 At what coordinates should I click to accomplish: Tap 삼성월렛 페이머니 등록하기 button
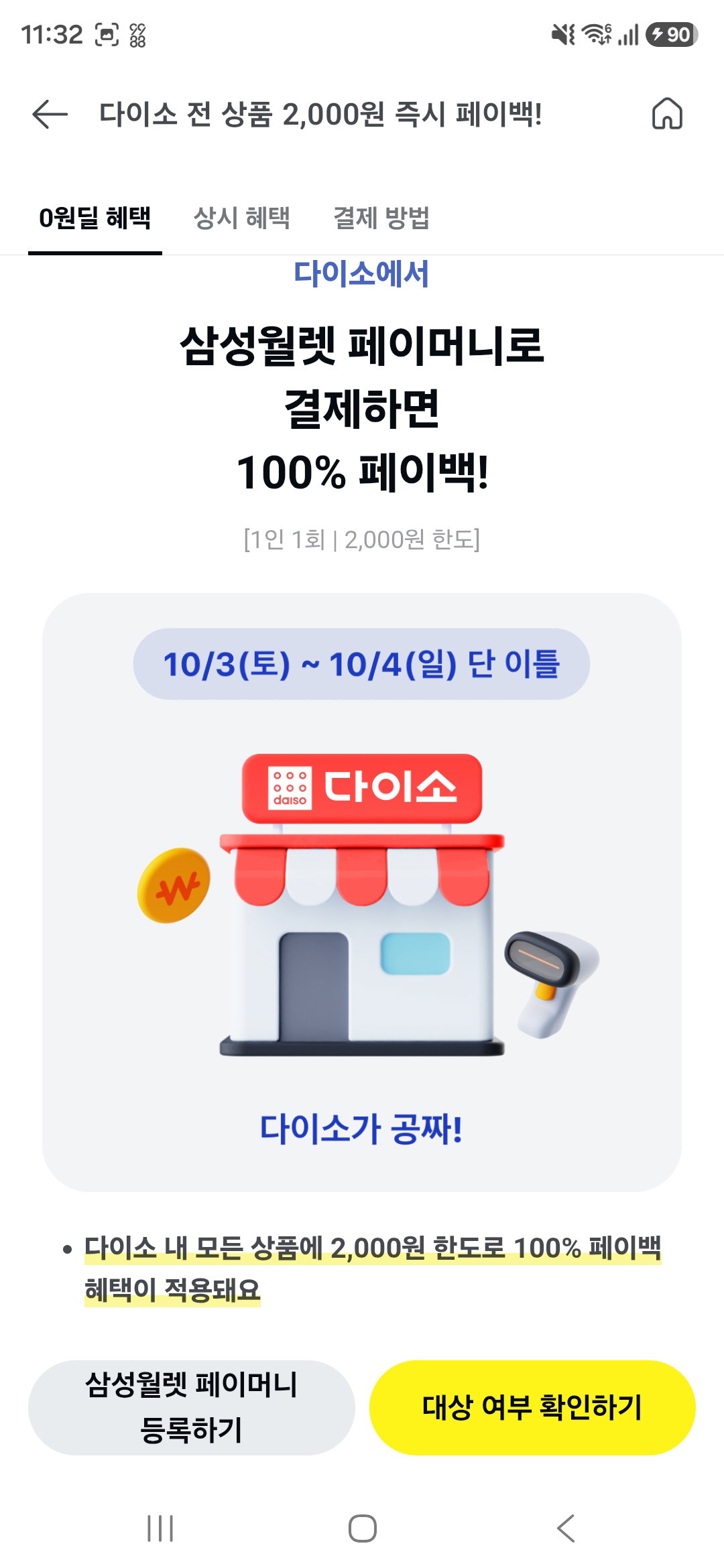click(x=191, y=1407)
